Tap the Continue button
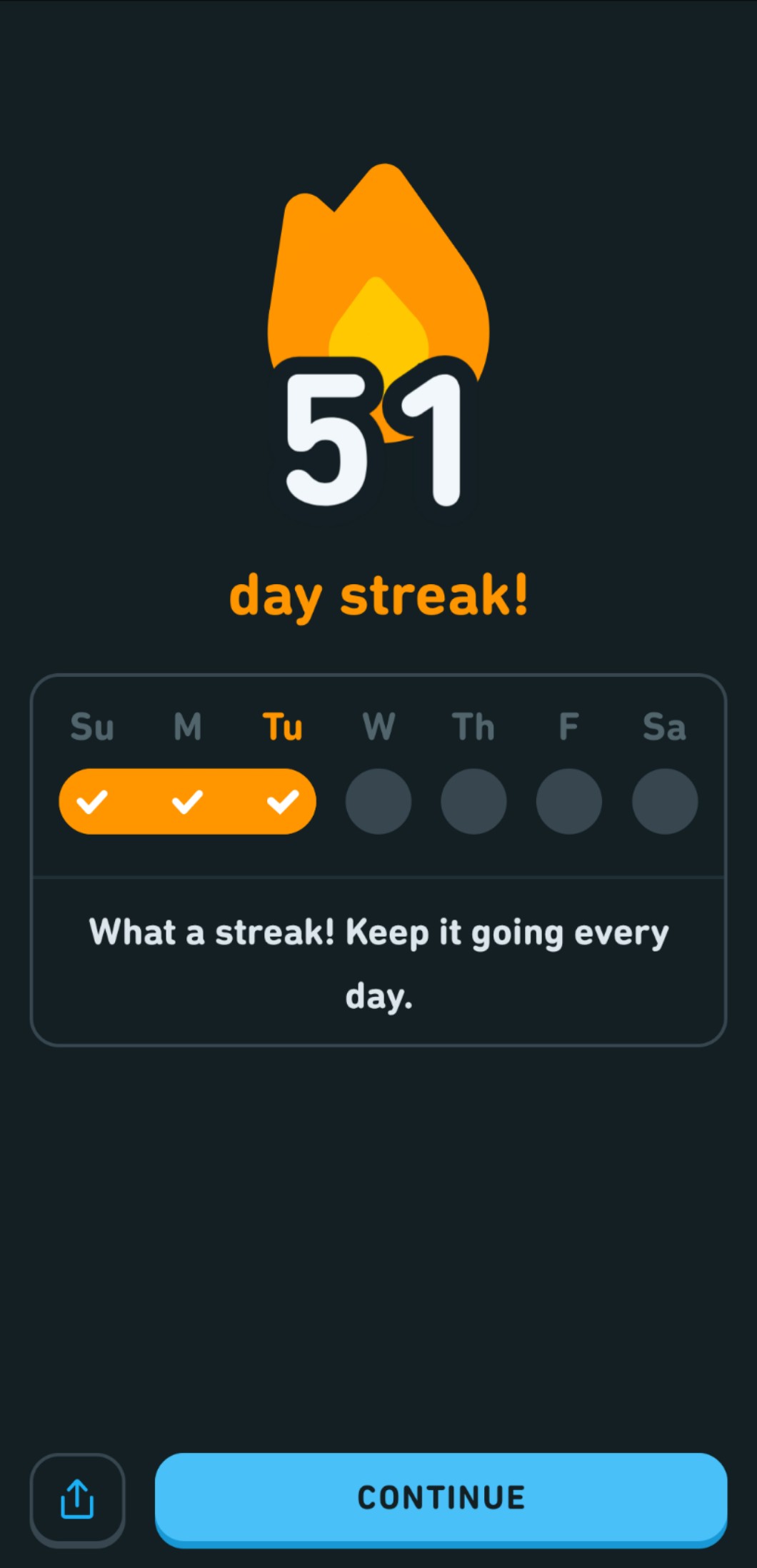 441,1497
